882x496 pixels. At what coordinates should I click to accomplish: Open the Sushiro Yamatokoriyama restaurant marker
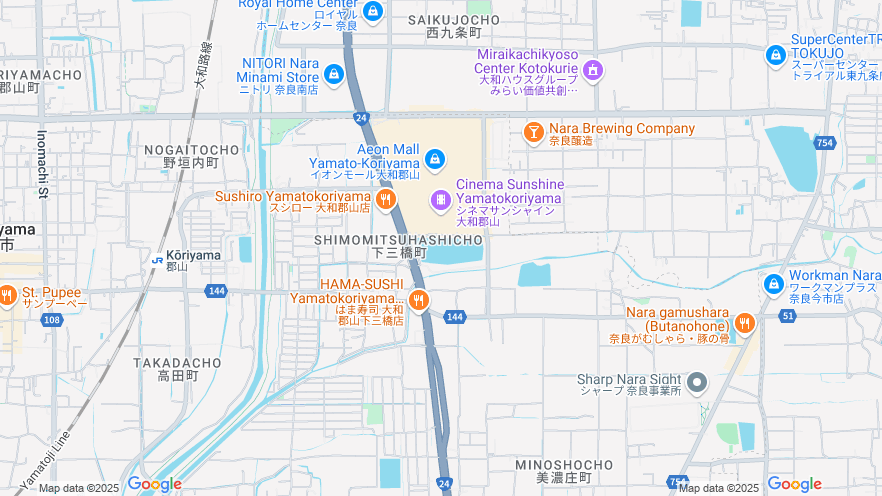pos(386,199)
